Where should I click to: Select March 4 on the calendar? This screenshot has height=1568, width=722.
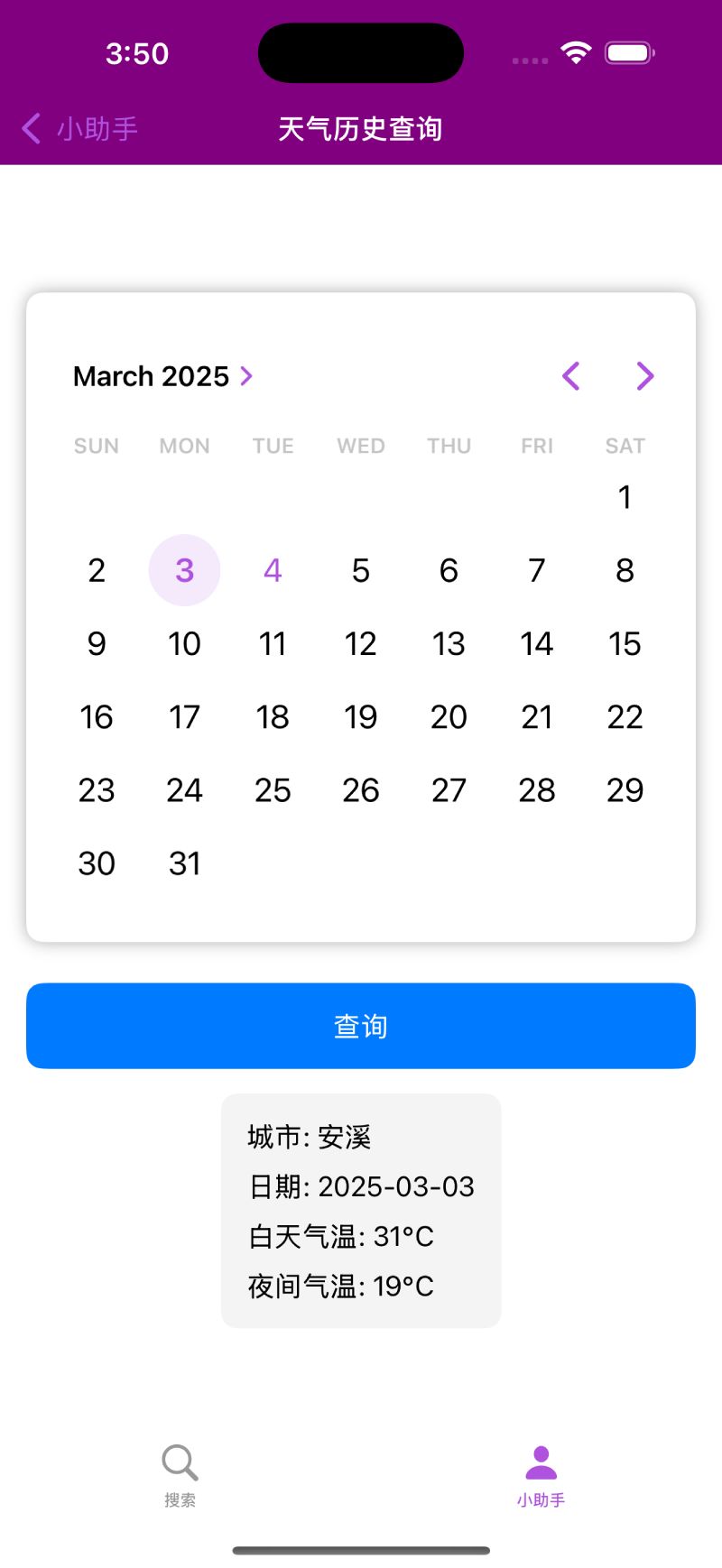pyautogui.click(x=273, y=570)
